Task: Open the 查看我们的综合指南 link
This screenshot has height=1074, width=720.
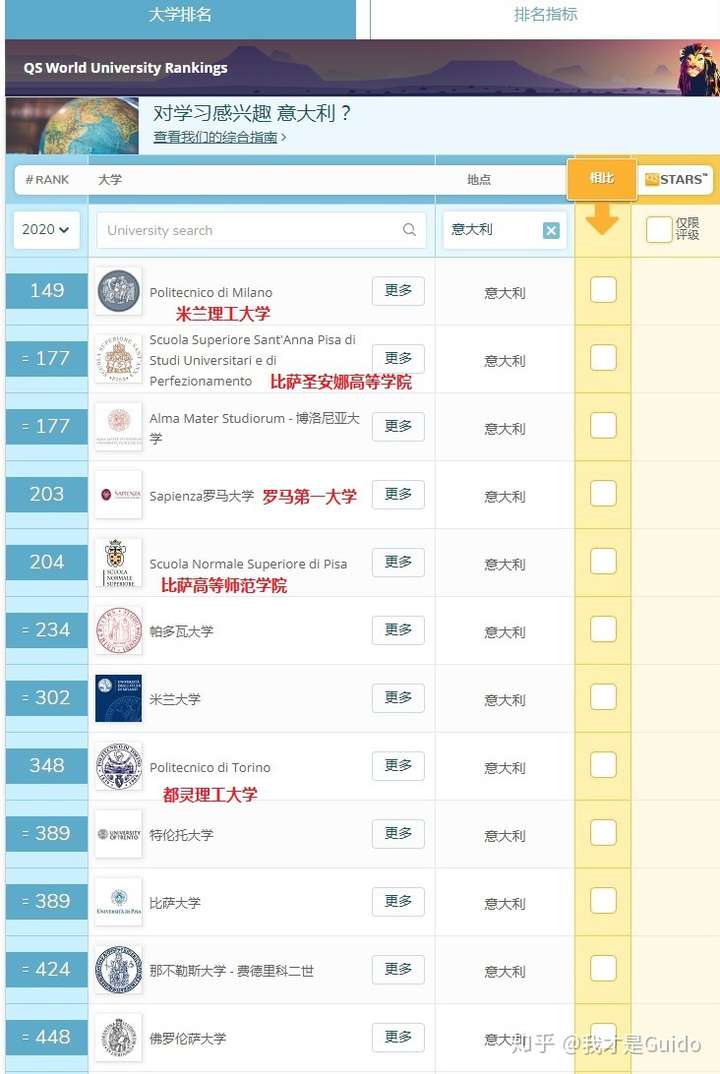Action: point(215,137)
